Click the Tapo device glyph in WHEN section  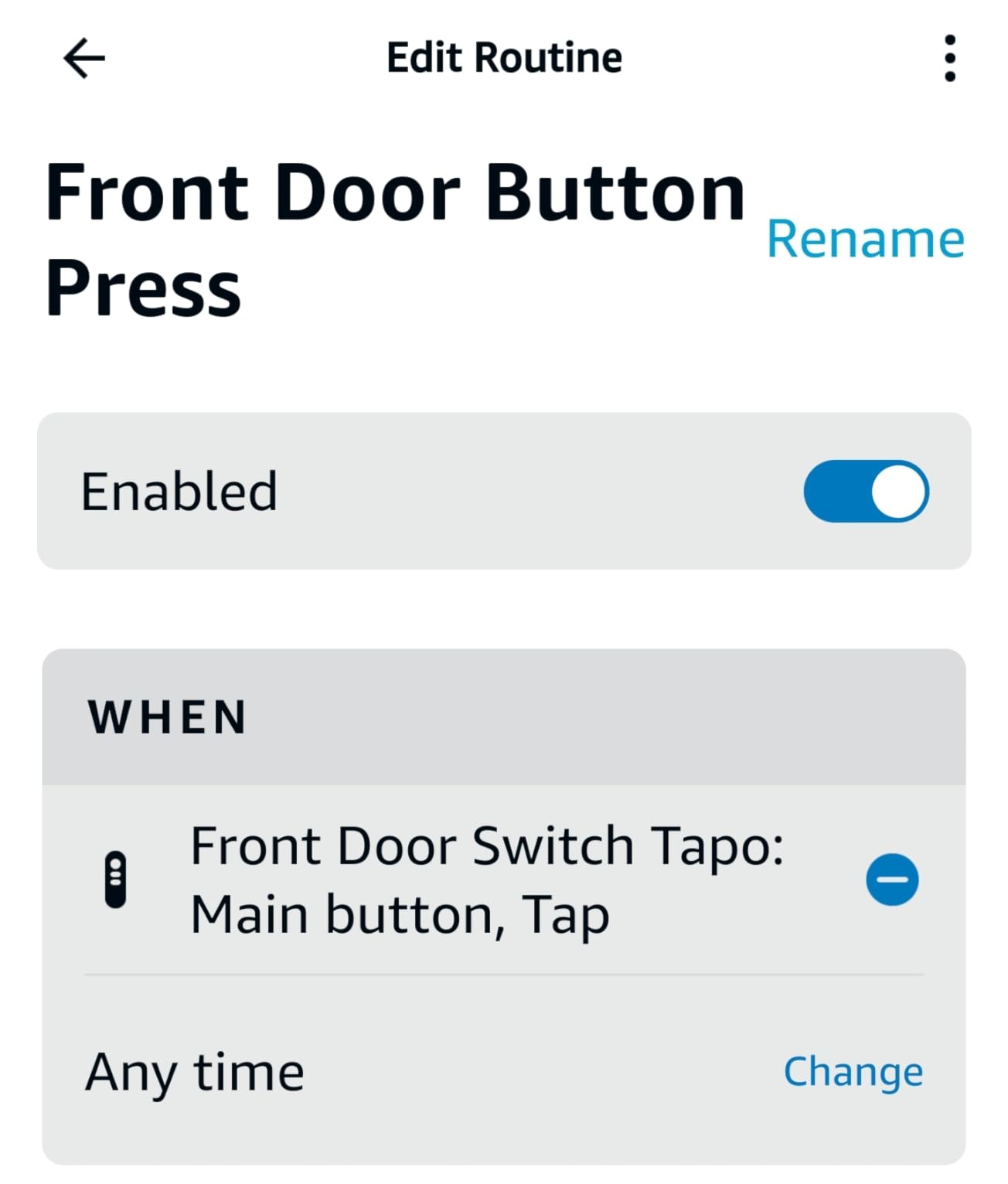click(x=116, y=879)
